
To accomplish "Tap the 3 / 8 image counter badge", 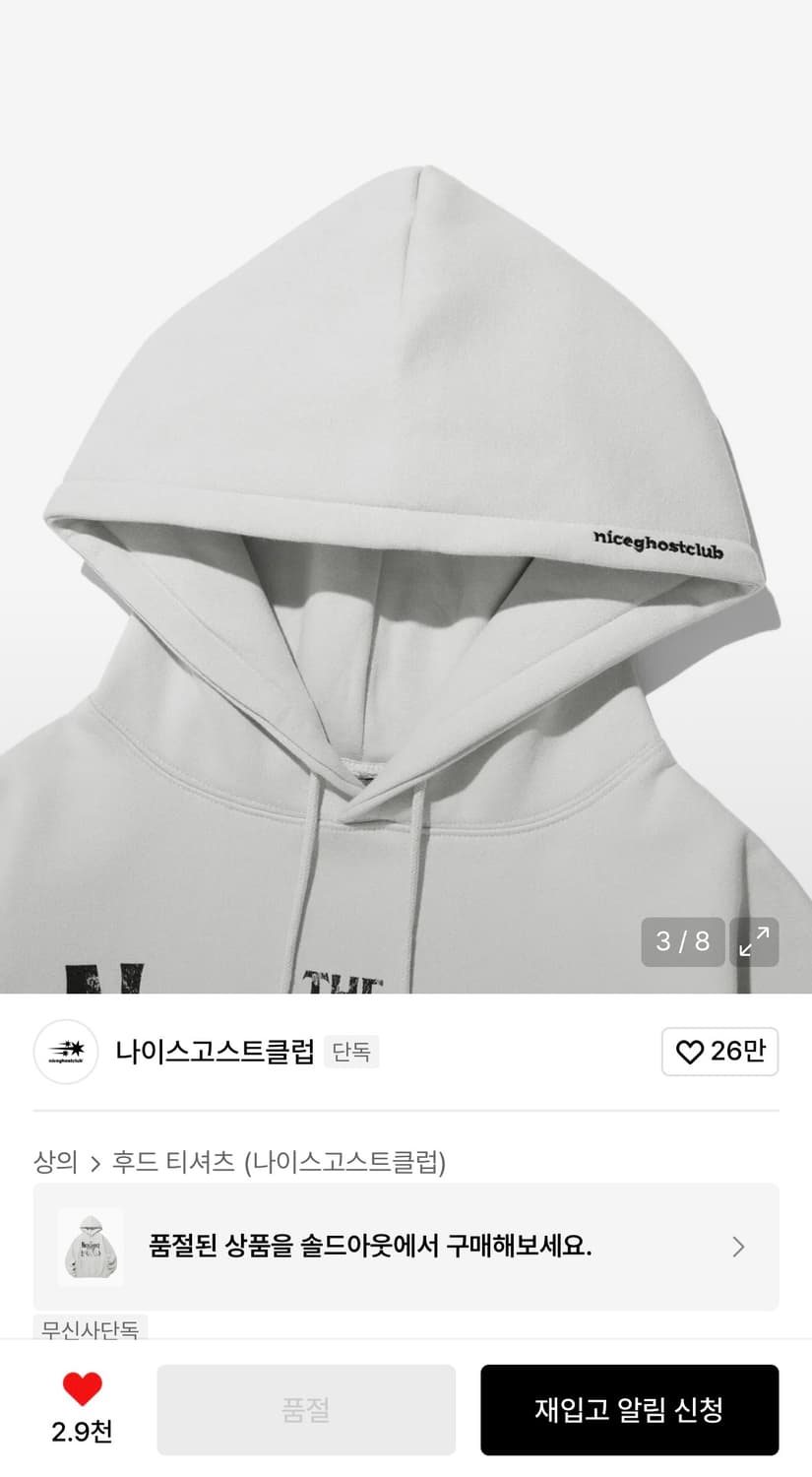I will pyautogui.click(x=682, y=942).
